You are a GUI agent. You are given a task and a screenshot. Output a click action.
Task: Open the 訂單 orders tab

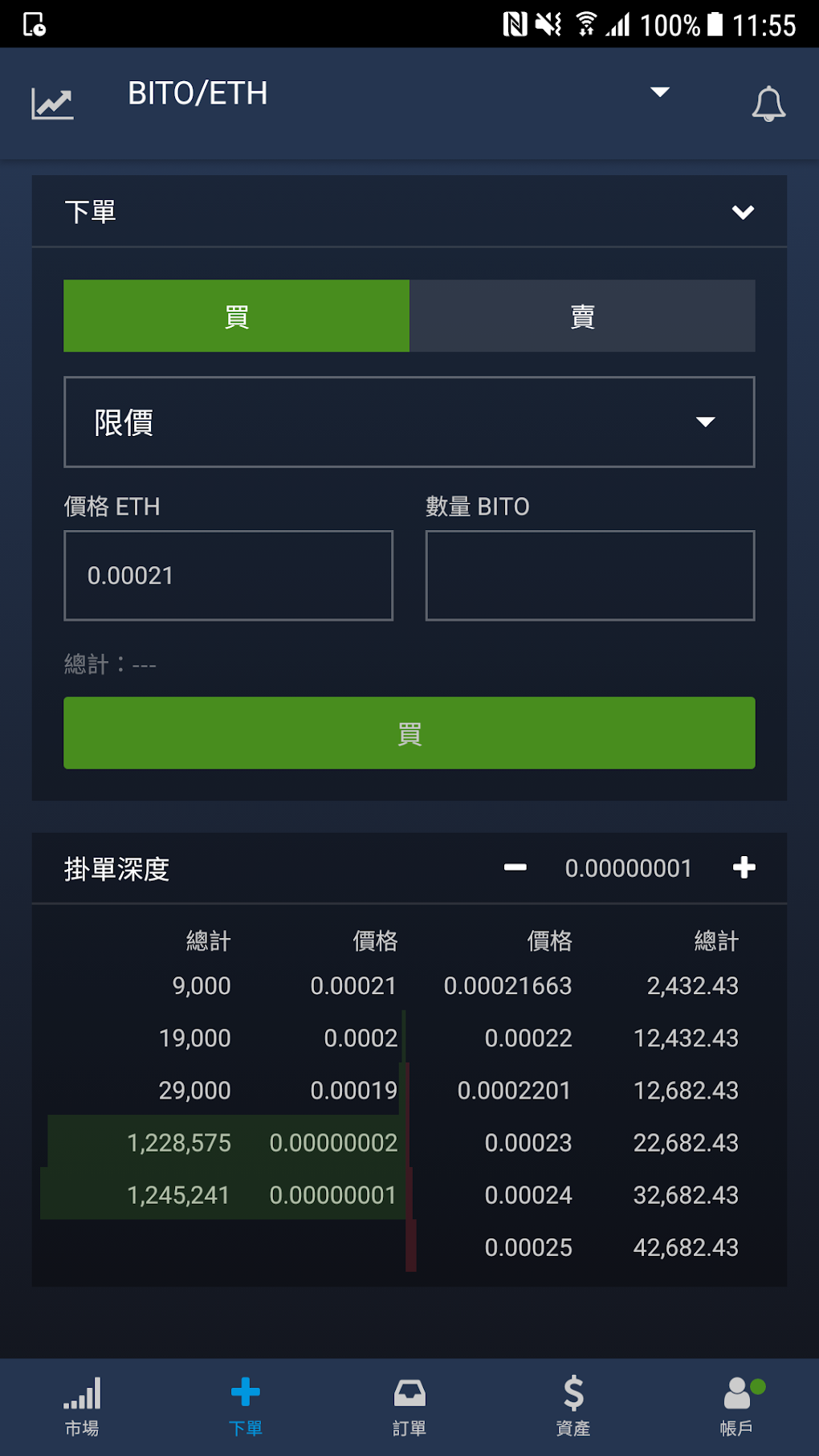(409, 1406)
